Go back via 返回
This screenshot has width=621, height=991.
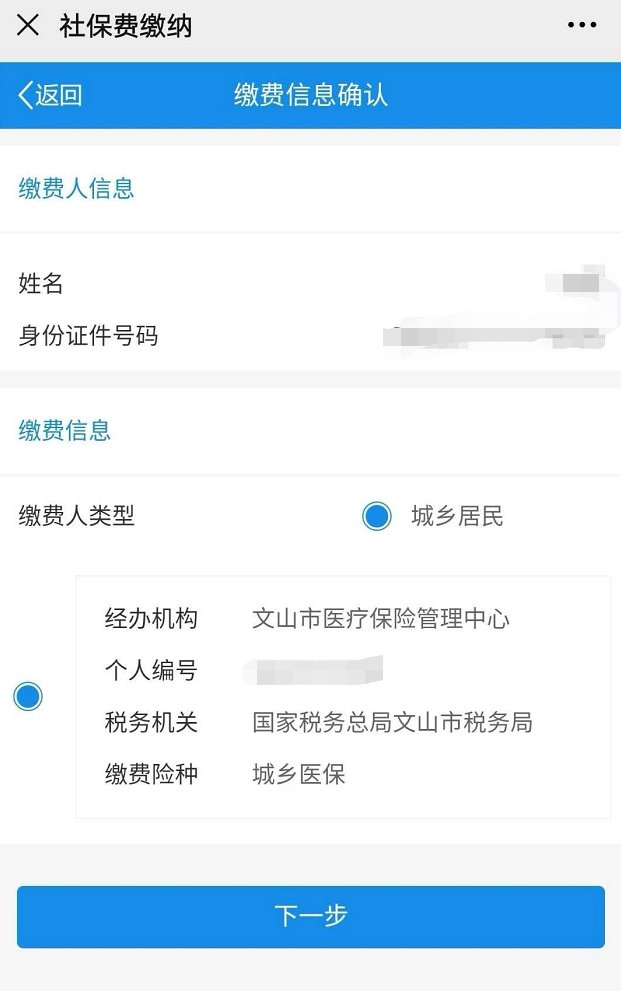pyautogui.click(x=50, y=95)
